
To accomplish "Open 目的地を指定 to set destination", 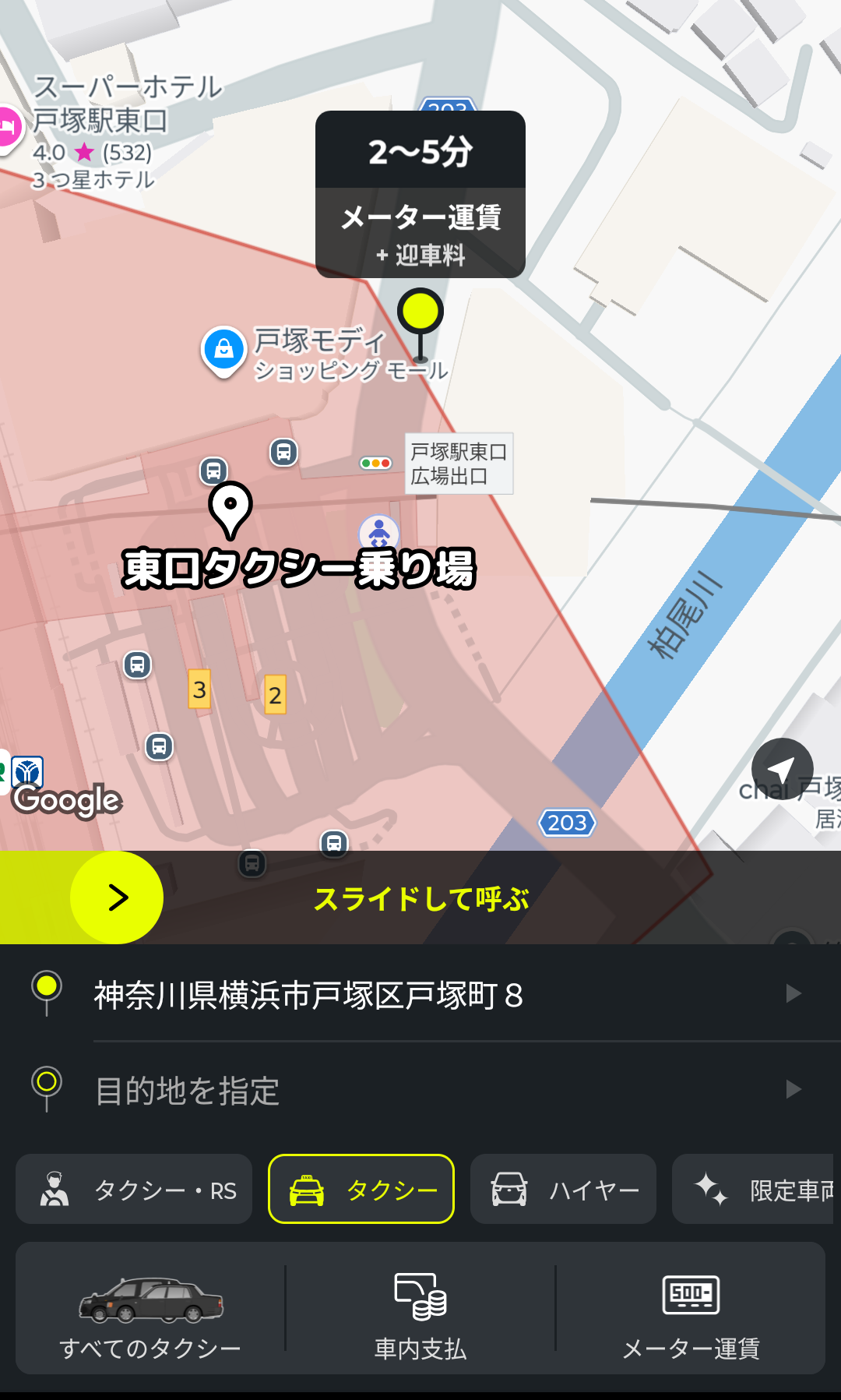I will (x=420, y=1090).
